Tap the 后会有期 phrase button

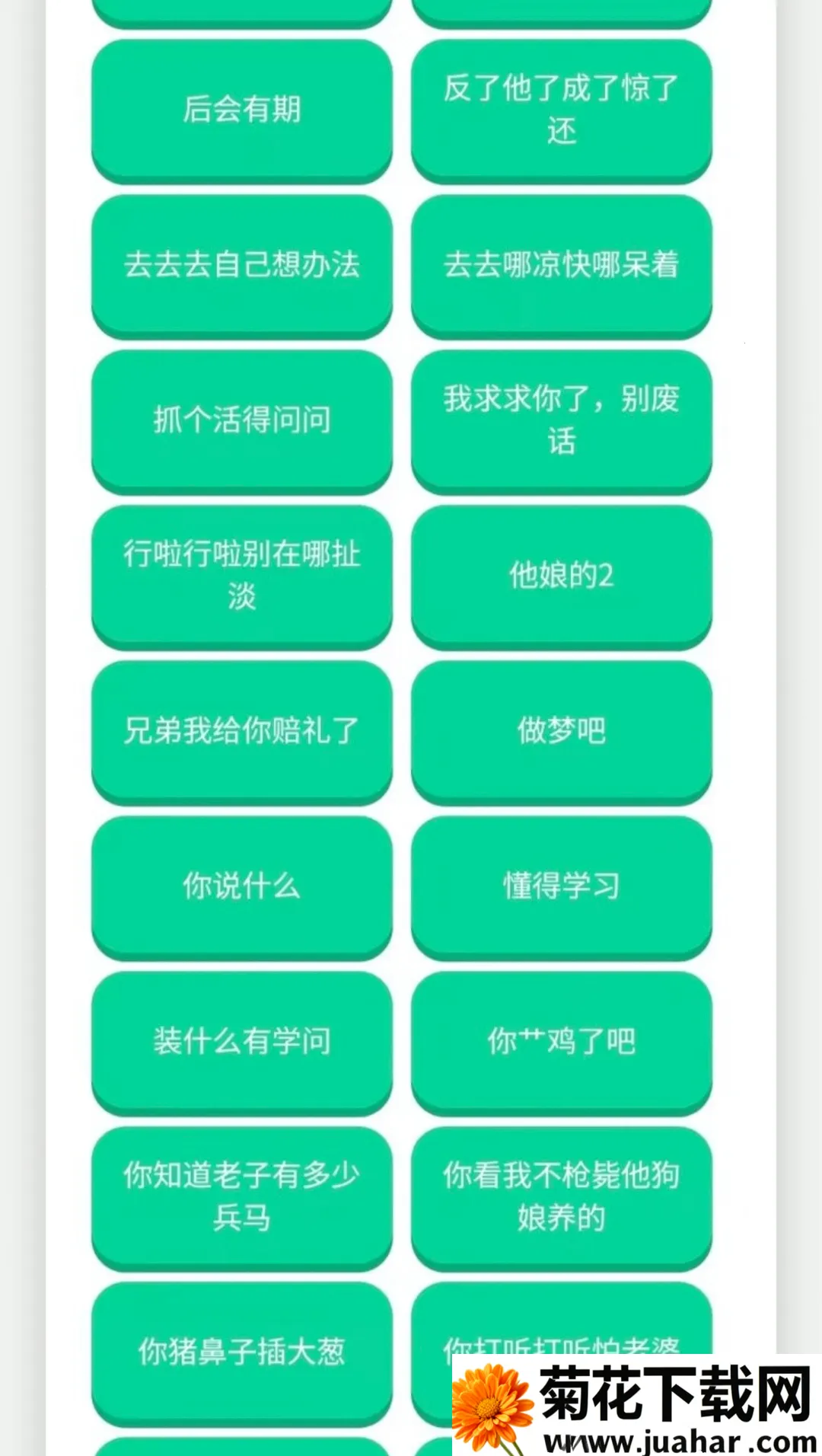click(x=242, y=111)
